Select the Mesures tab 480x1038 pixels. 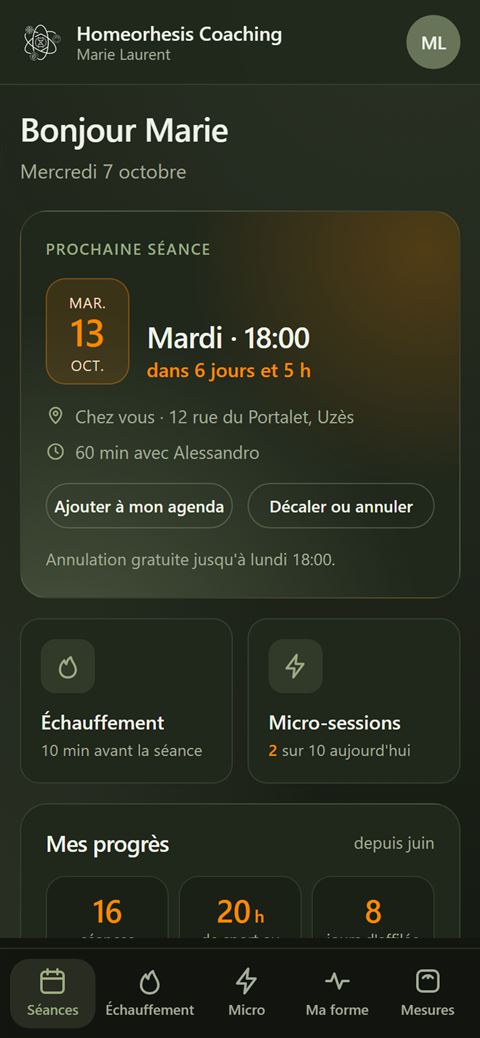[428, 993]
